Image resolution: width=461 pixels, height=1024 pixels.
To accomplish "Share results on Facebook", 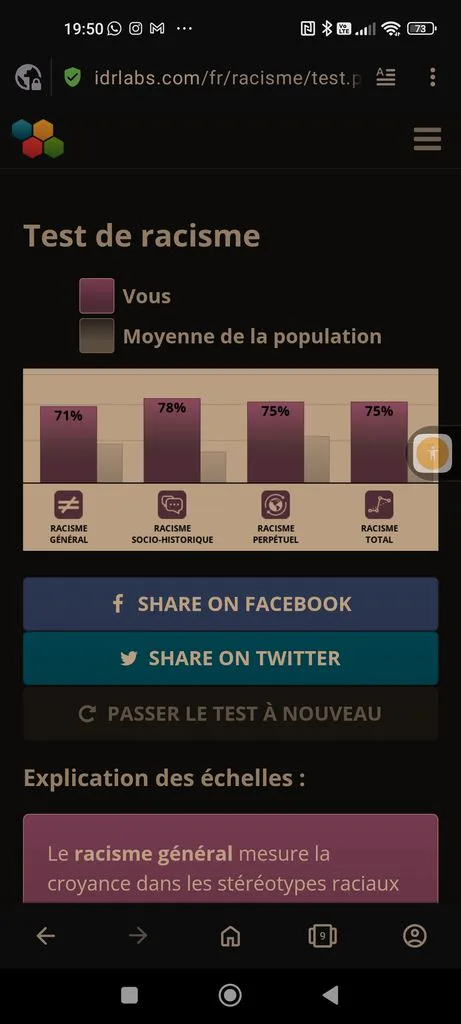I will tap(230, 603).
